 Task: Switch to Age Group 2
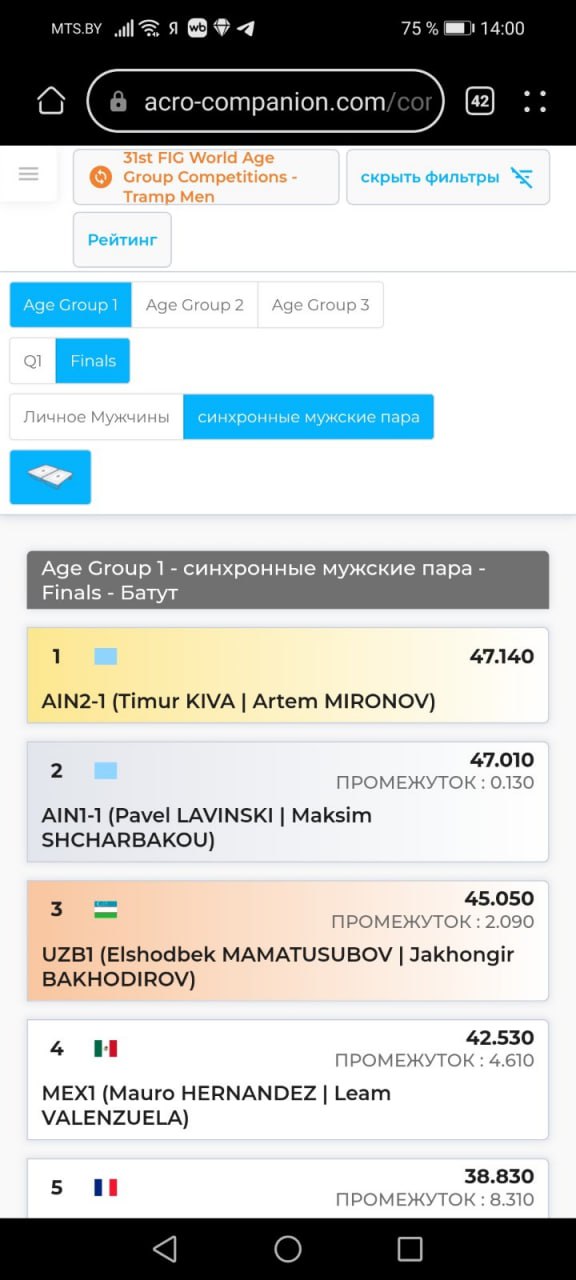point(195,305)
